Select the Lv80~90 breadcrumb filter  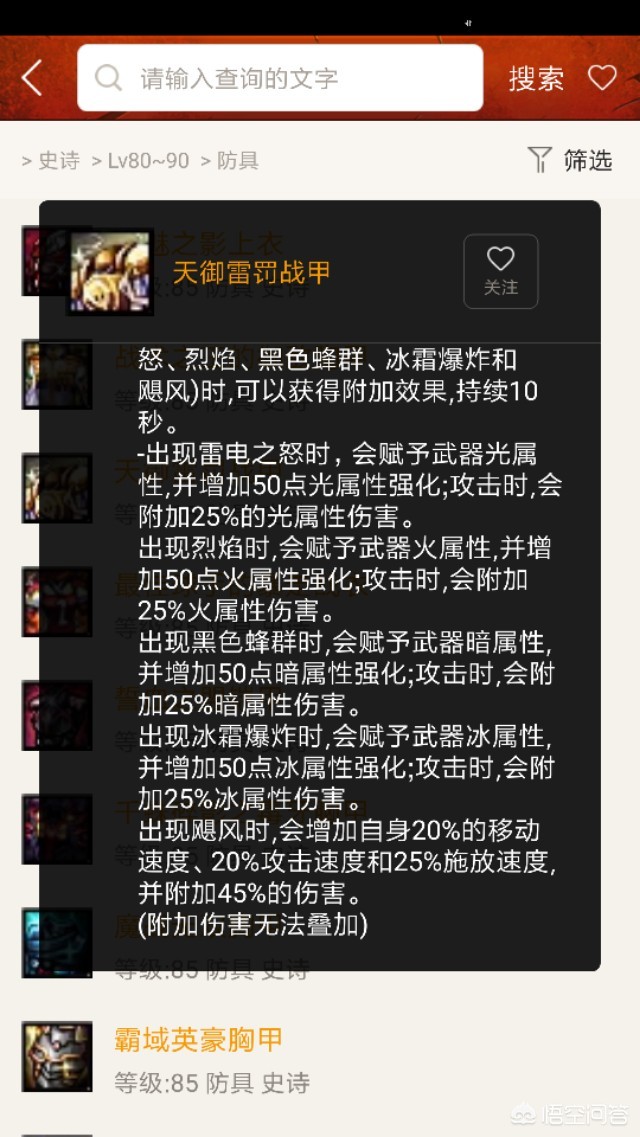tap(147, 160)
